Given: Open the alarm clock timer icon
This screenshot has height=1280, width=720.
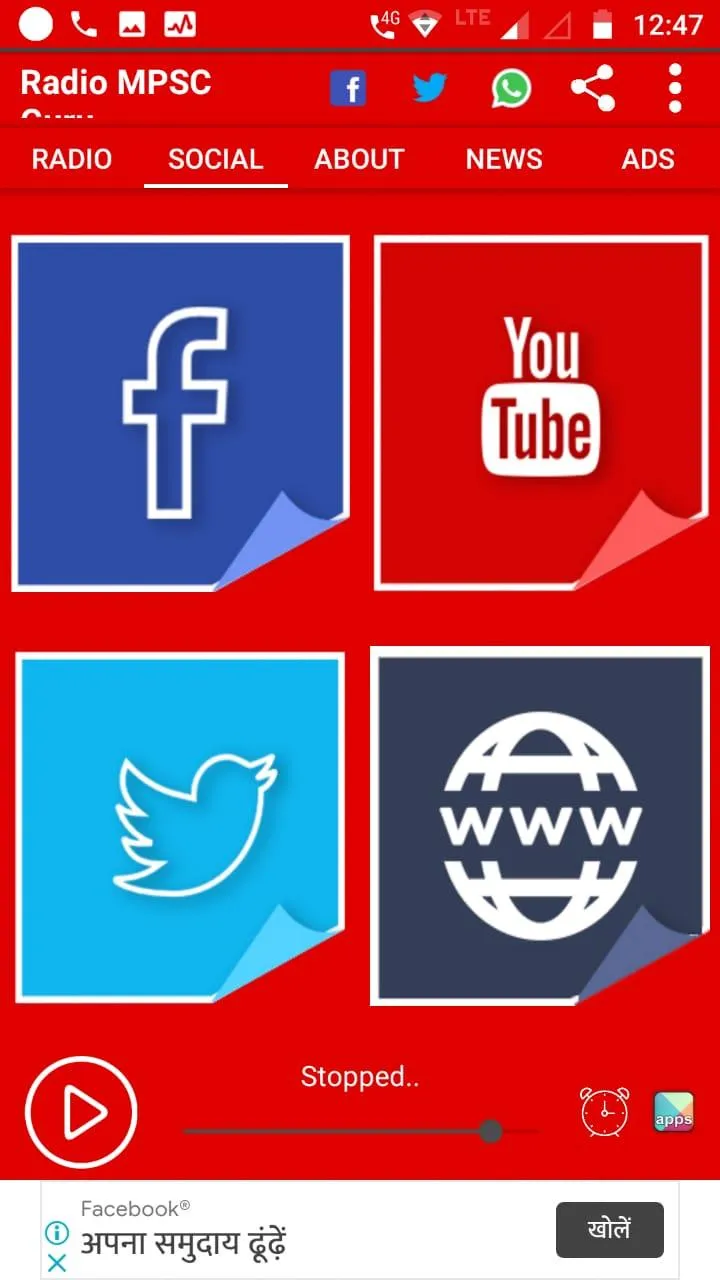Looking at the screenshot, I should (x=605, y=1111).
